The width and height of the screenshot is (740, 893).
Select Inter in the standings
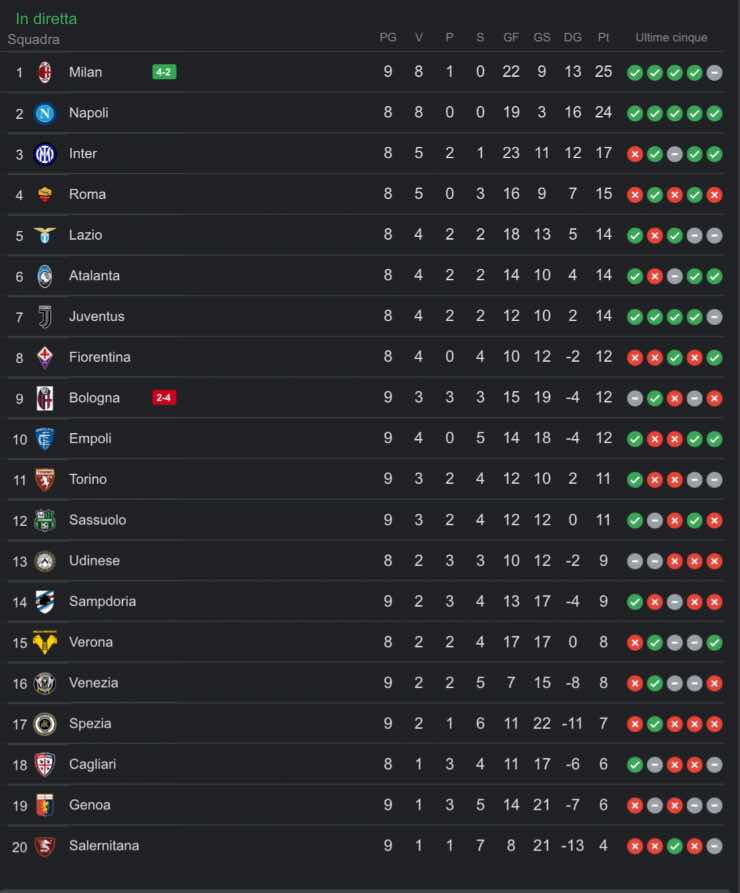[83, 154]
